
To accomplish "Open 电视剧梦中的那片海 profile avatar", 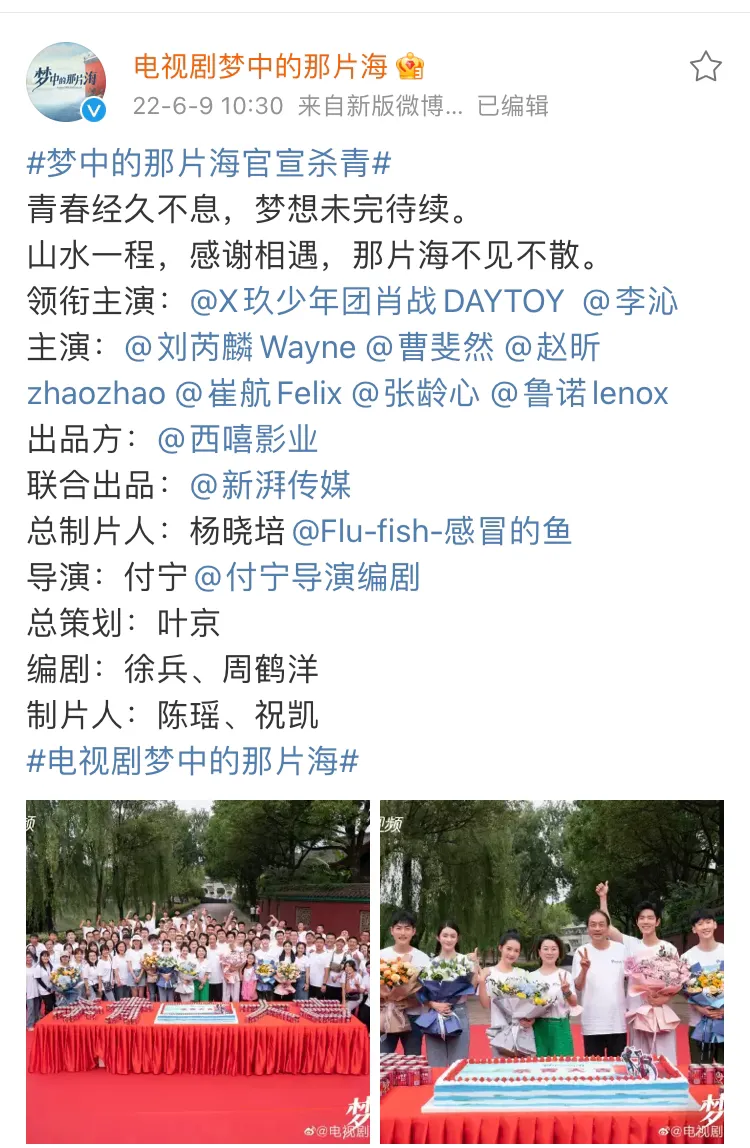I will click(x=67, y=82).
